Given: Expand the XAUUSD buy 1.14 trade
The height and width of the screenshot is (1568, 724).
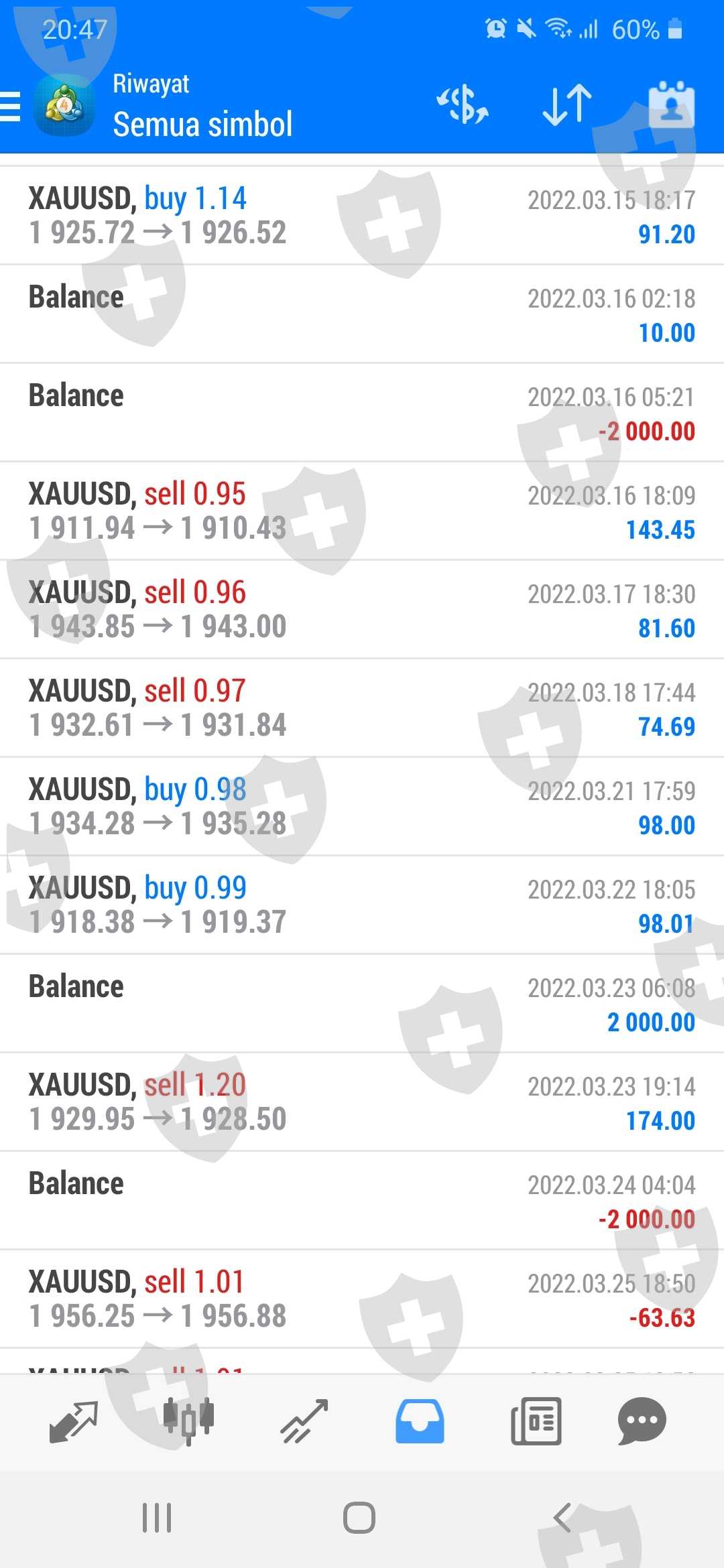Looking at the screenshot, I should 362,216.
